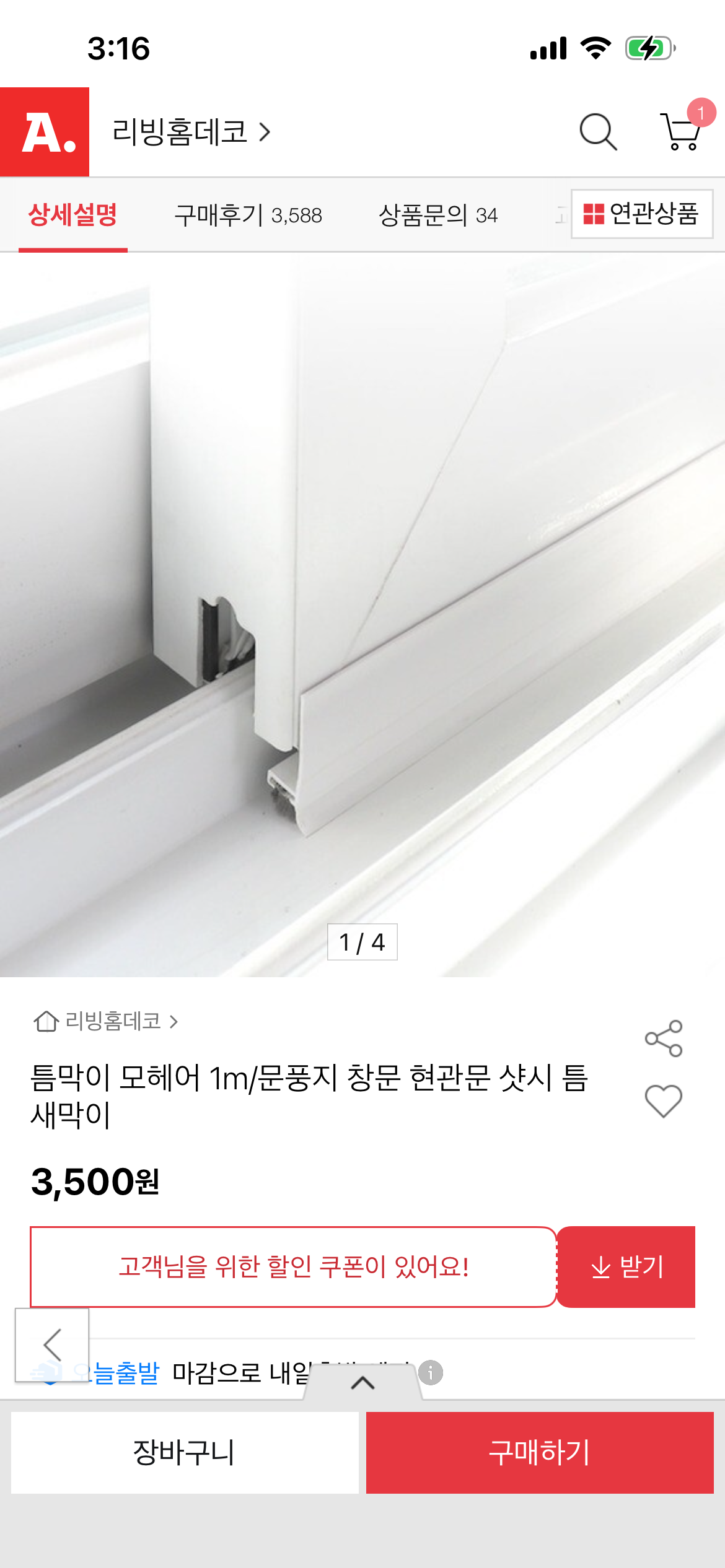
Task: Go back with floating arrow button
Action: pos(52,1344)
